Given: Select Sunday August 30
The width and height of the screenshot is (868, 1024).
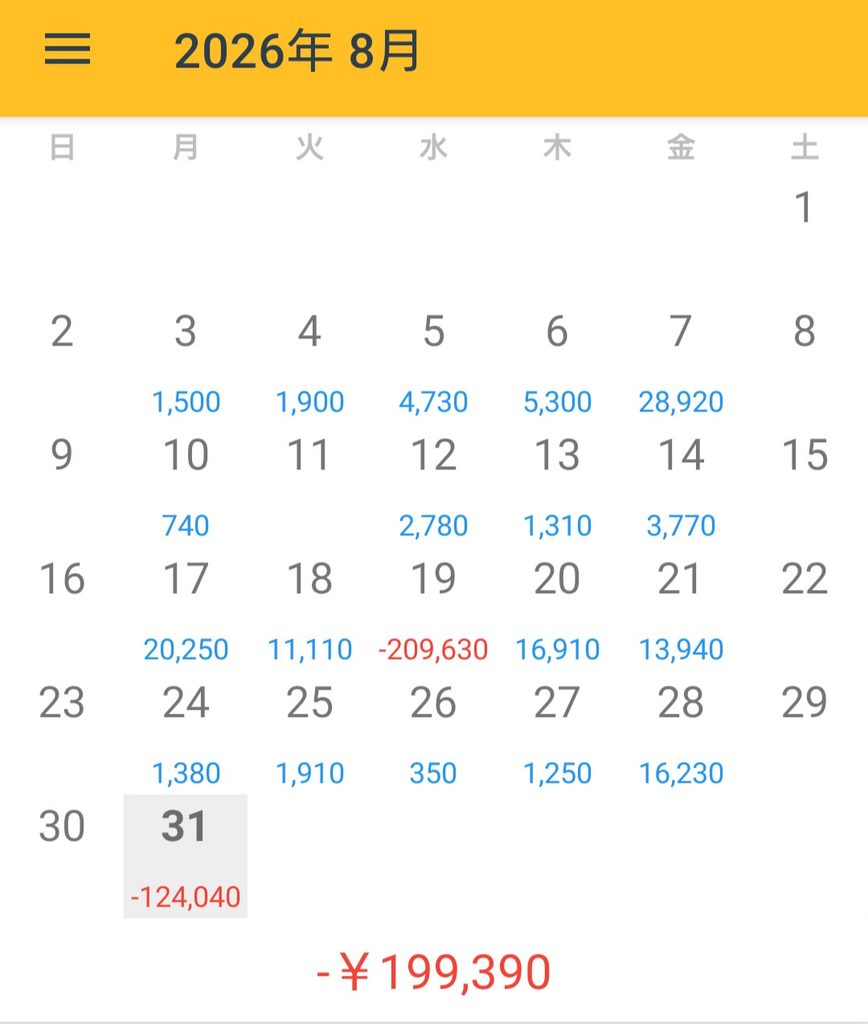Looking at the screenshot, I should [x=62, y=856].
